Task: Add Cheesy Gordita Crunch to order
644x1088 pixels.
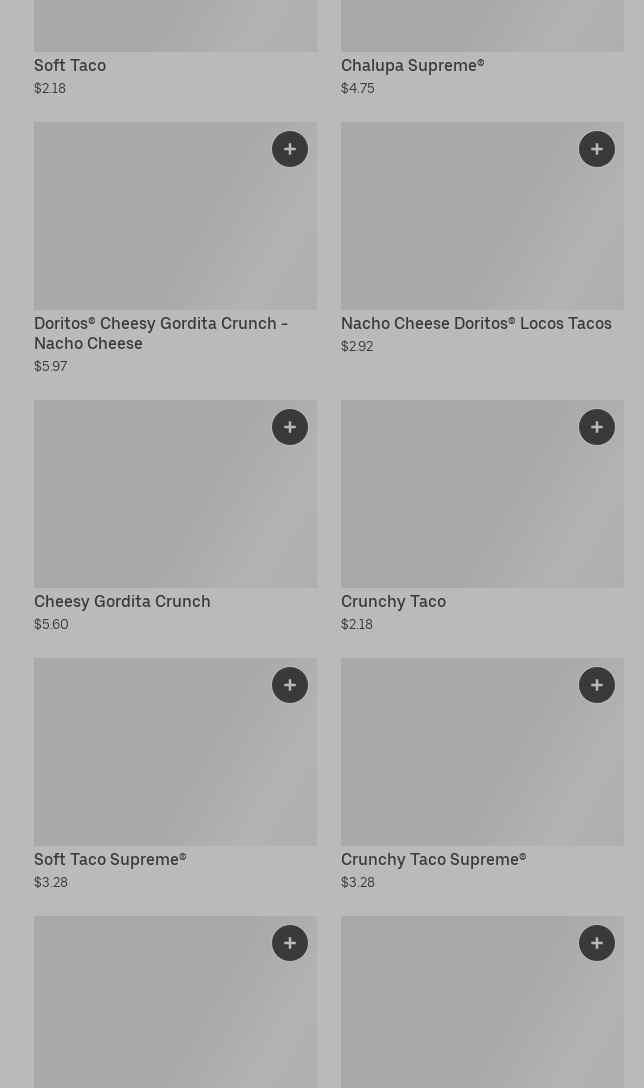Action: pyautogui.click(x=290, y=427)
